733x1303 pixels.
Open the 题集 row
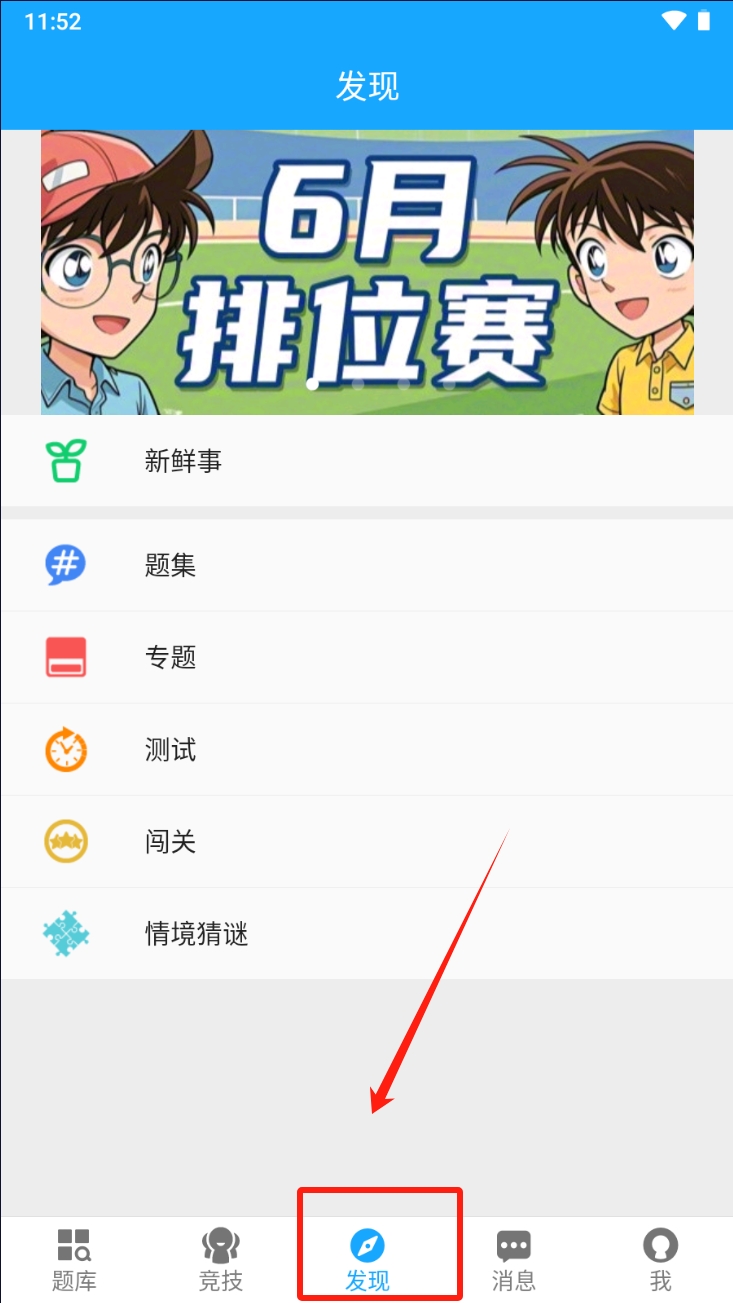[366, 565]
